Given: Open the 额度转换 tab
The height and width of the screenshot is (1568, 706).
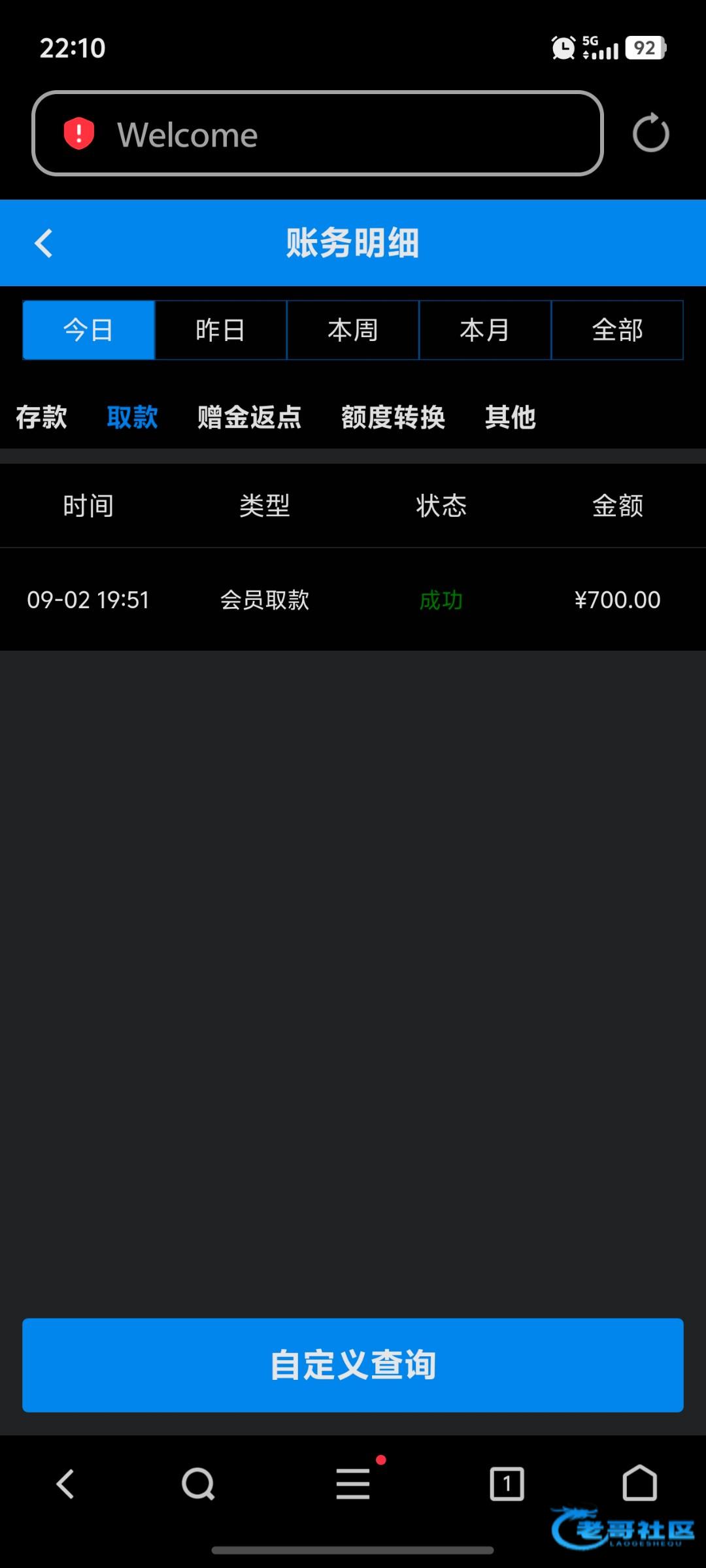Looking at the screenshot, I should [x=393, y=417].
